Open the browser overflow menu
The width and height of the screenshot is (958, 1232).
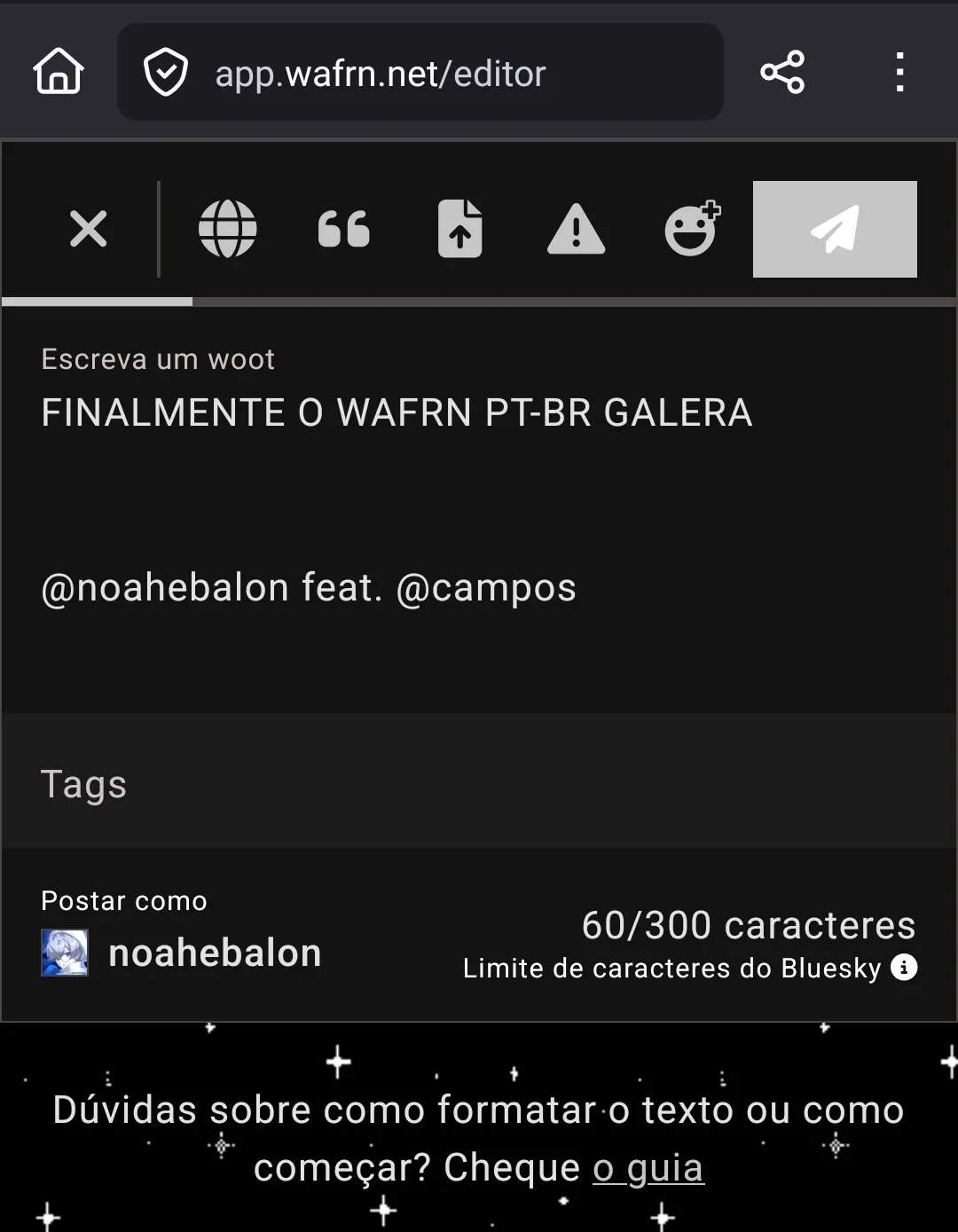(x=899, y=72)
